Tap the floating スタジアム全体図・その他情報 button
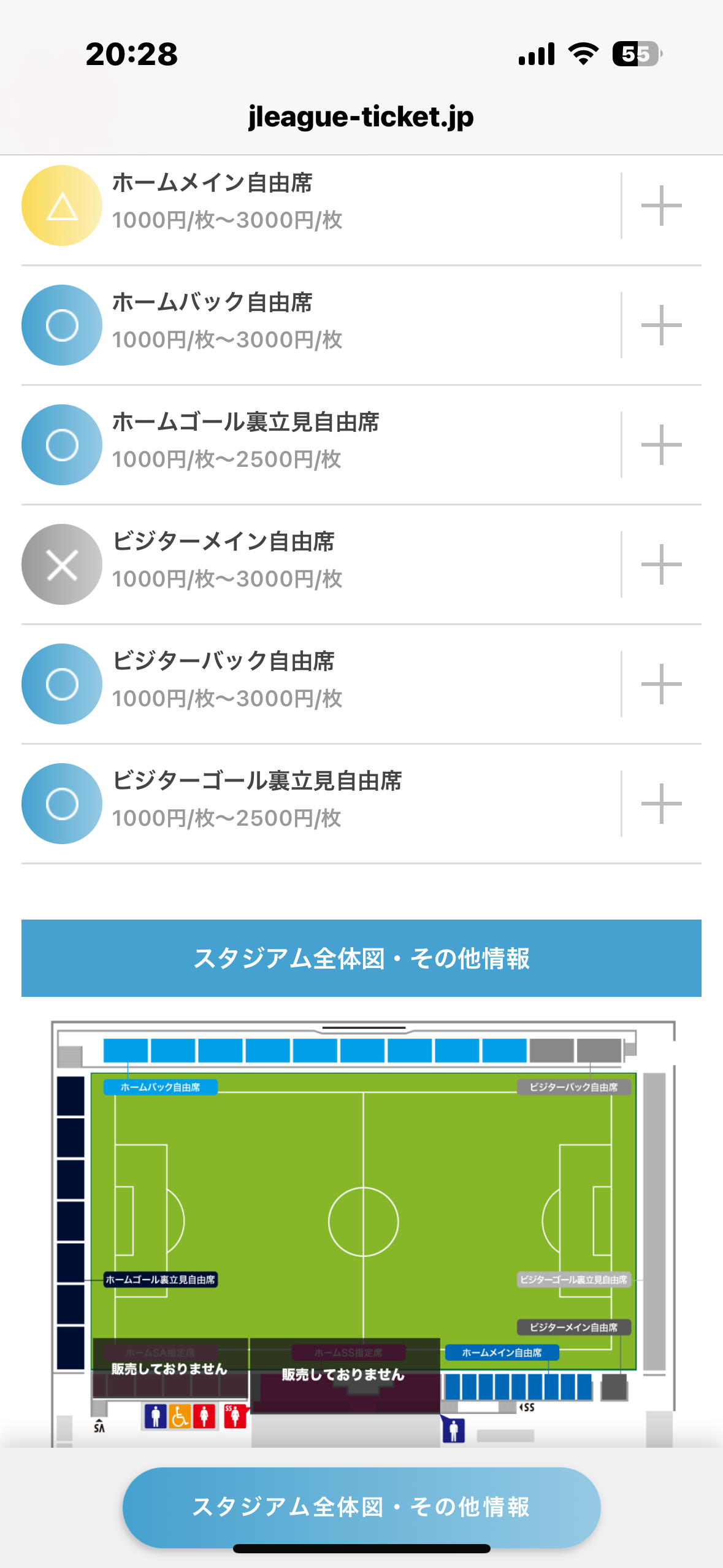The image size is (723, 1568). click(361, 1507)
